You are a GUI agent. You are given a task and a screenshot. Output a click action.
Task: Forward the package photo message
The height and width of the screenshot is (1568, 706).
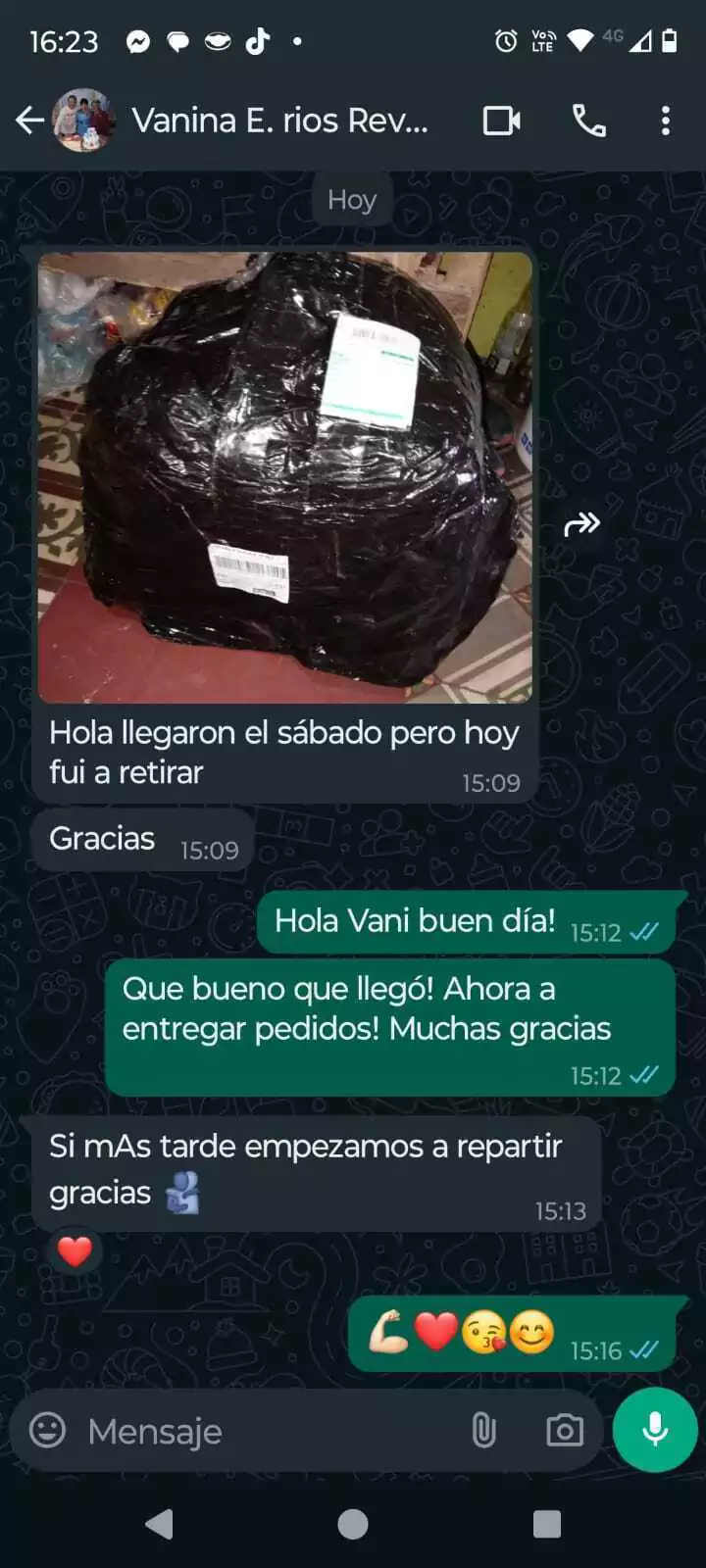[581, 525]
